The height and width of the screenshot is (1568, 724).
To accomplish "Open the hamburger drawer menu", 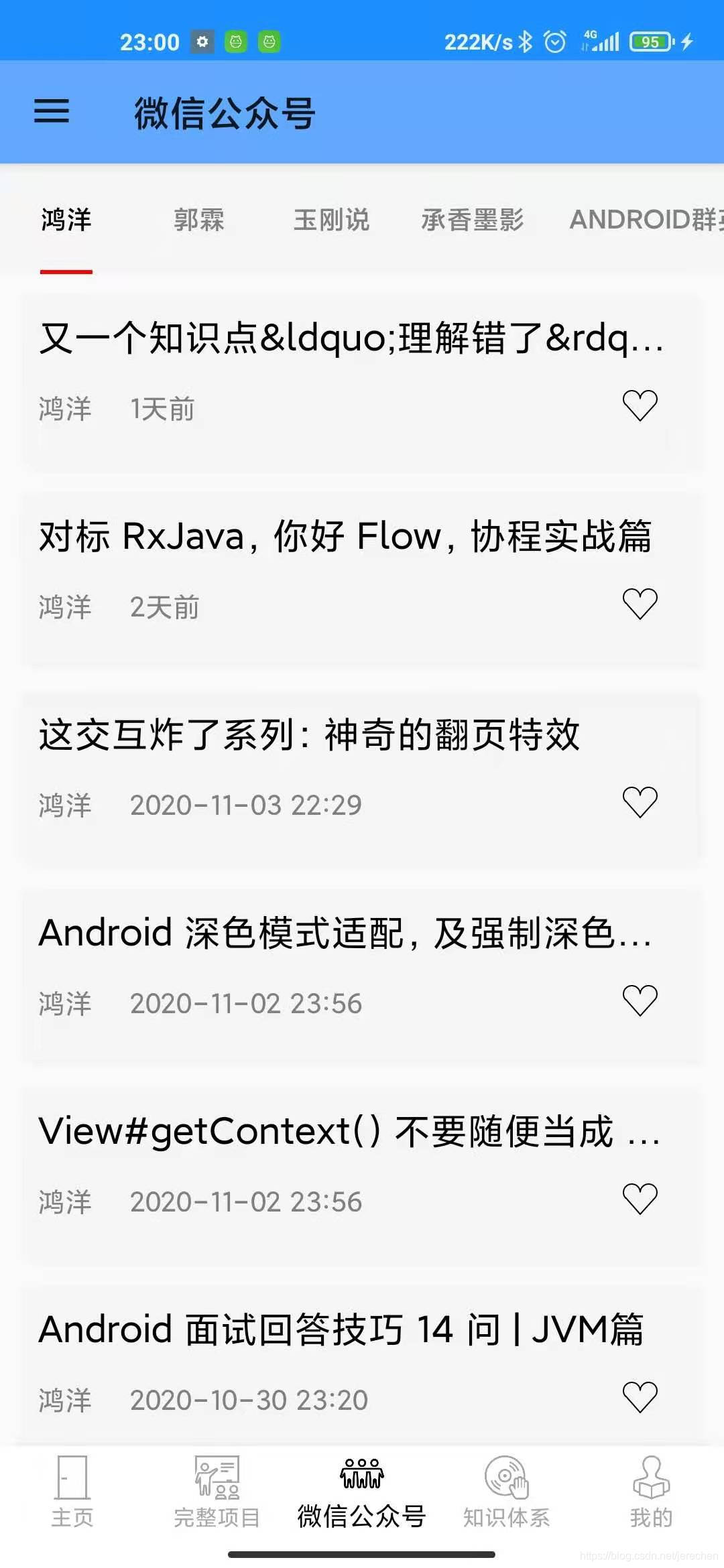I will [x=52, y=111].
